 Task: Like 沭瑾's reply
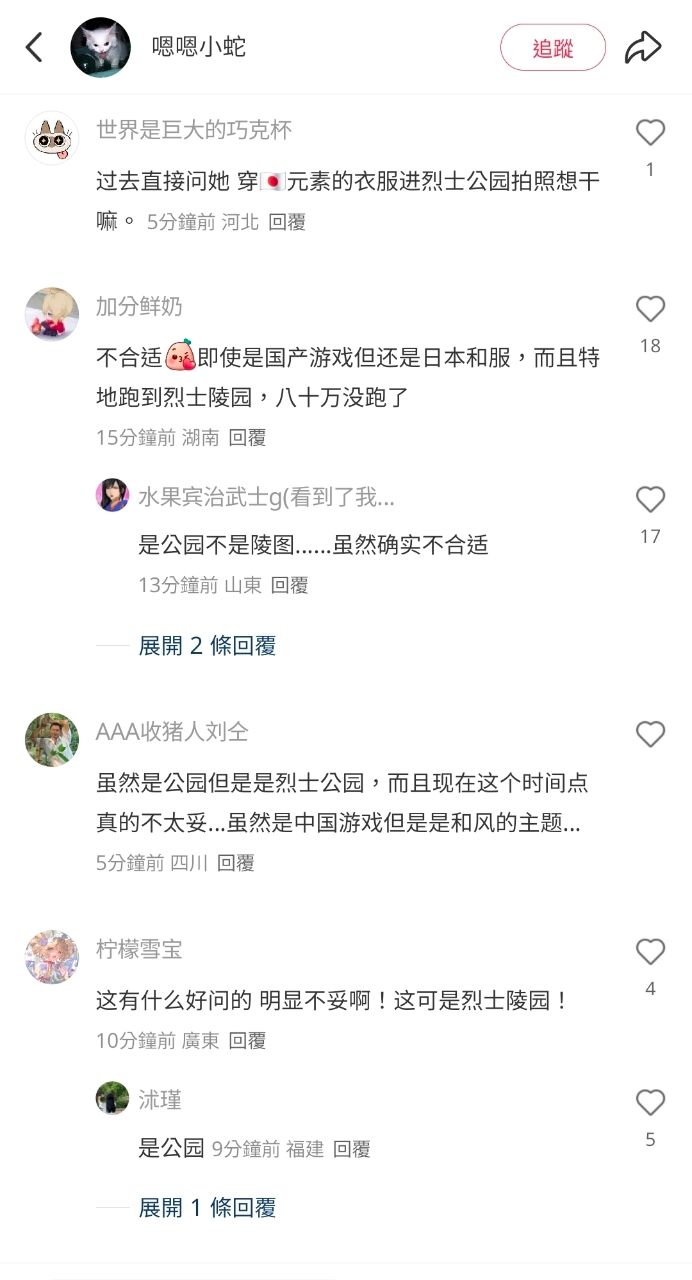(x=650, y=1102)
